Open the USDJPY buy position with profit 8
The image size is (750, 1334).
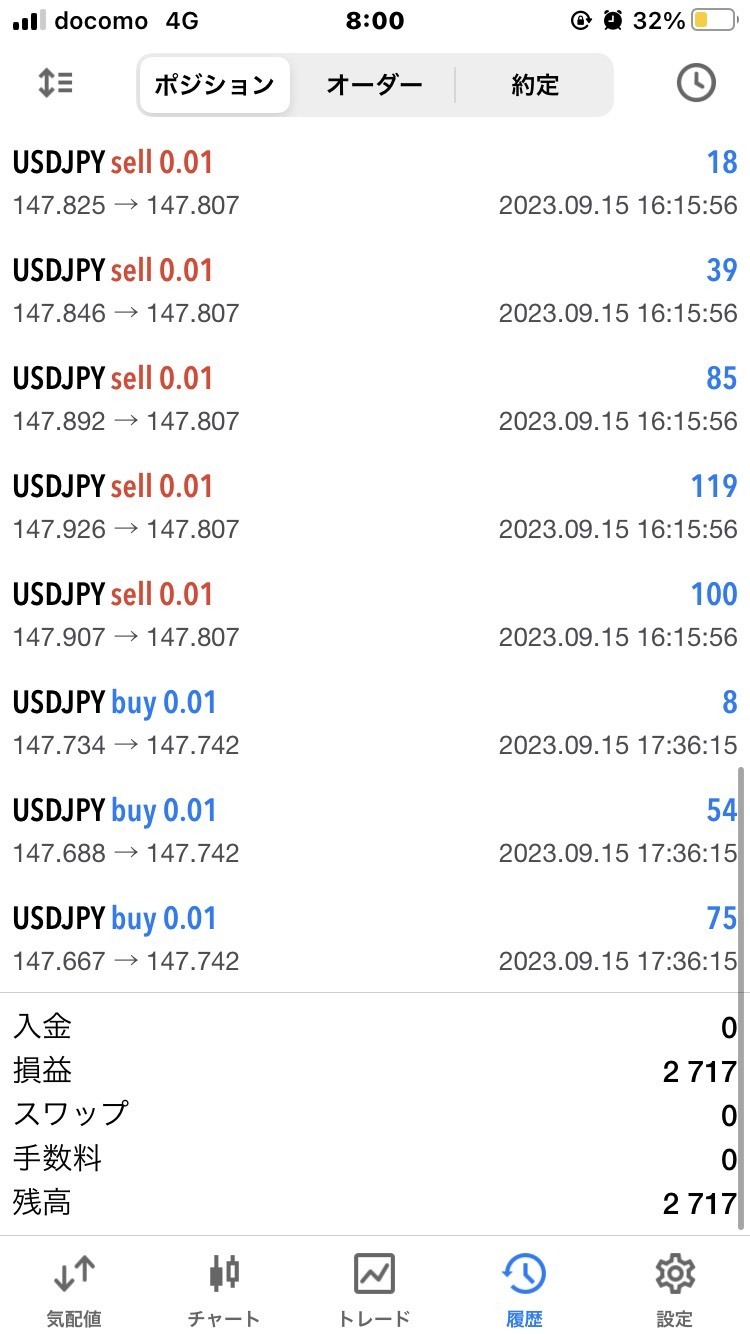(x=375, y=723)
